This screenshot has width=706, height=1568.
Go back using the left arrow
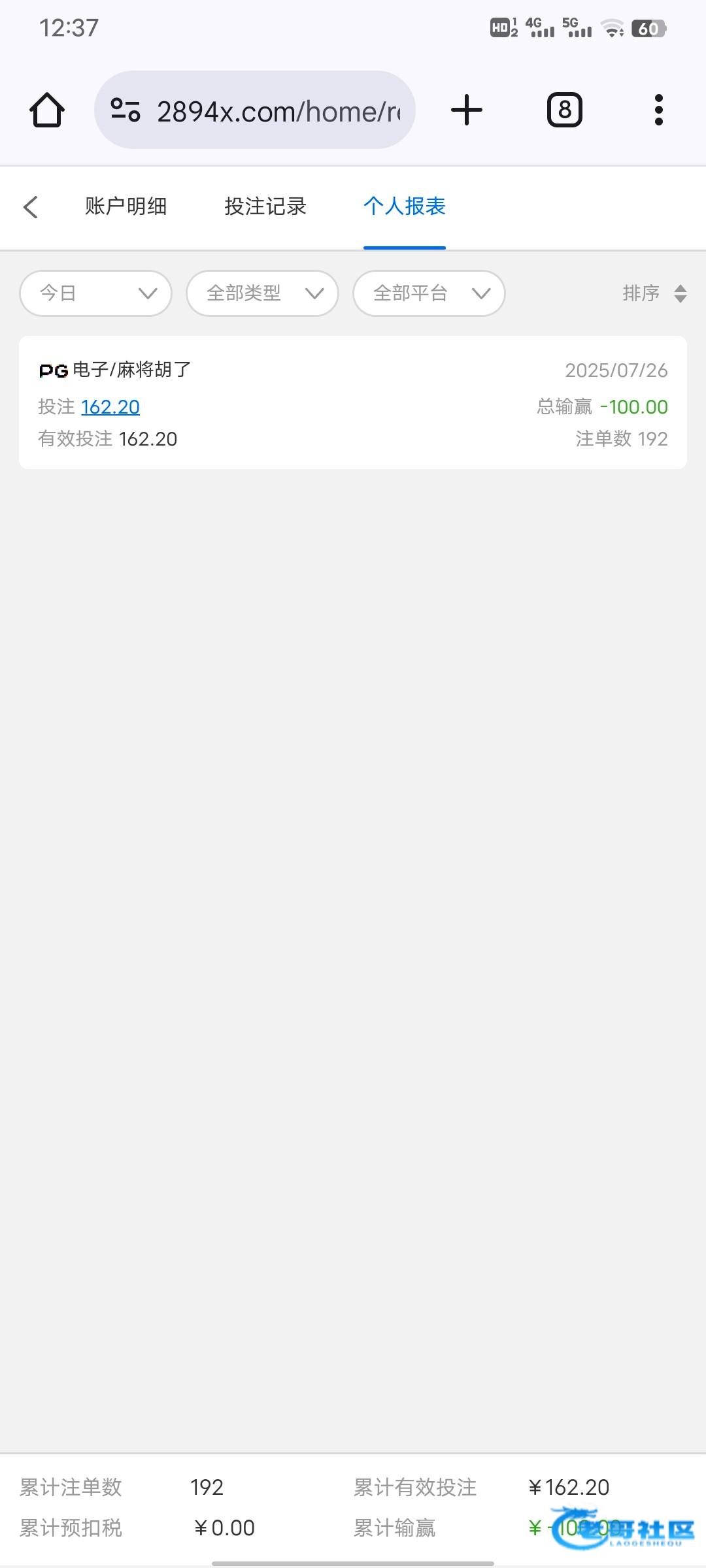pyautogui.click(x=31, y=207)
